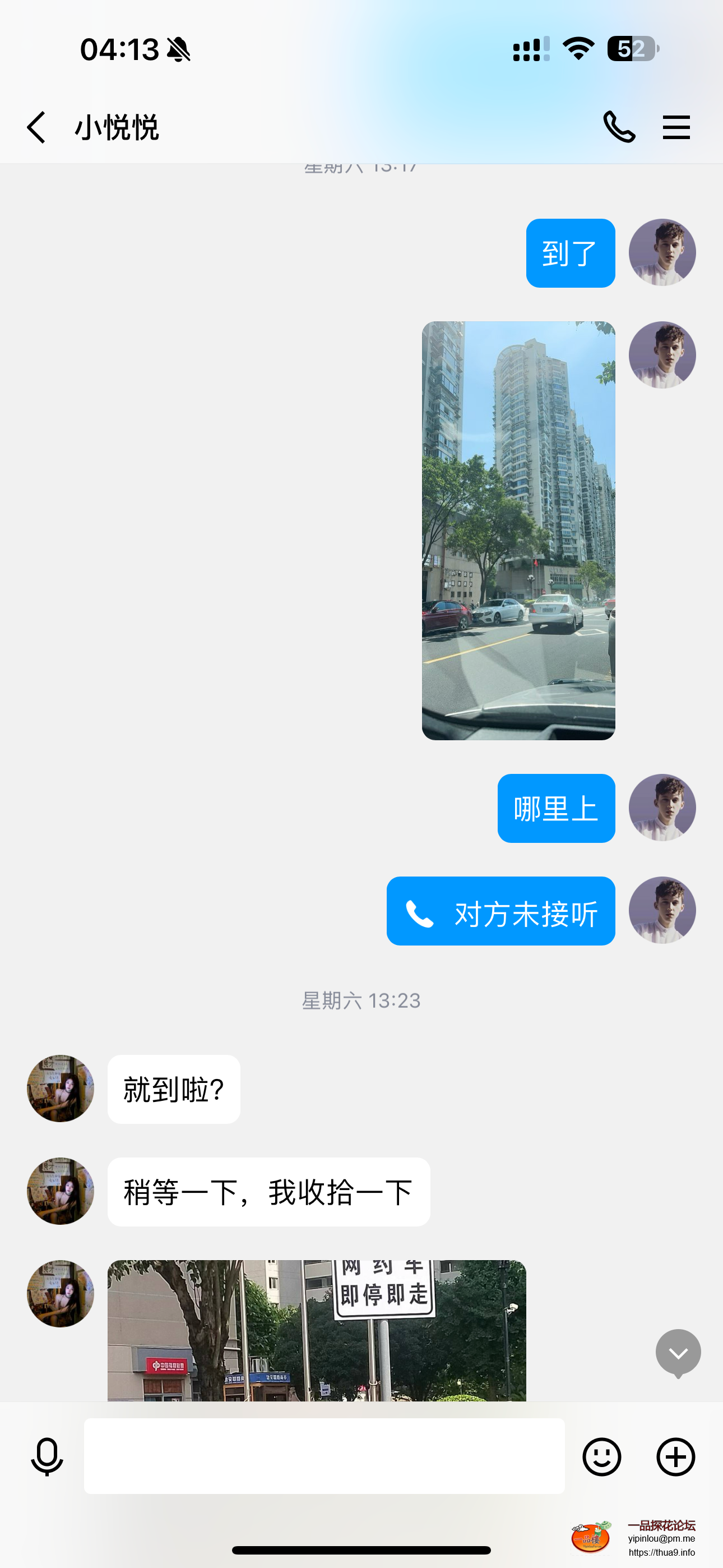Tap the missed call entry 对方未接听
The image size is (723, 1568).
(x=500, y=911)
